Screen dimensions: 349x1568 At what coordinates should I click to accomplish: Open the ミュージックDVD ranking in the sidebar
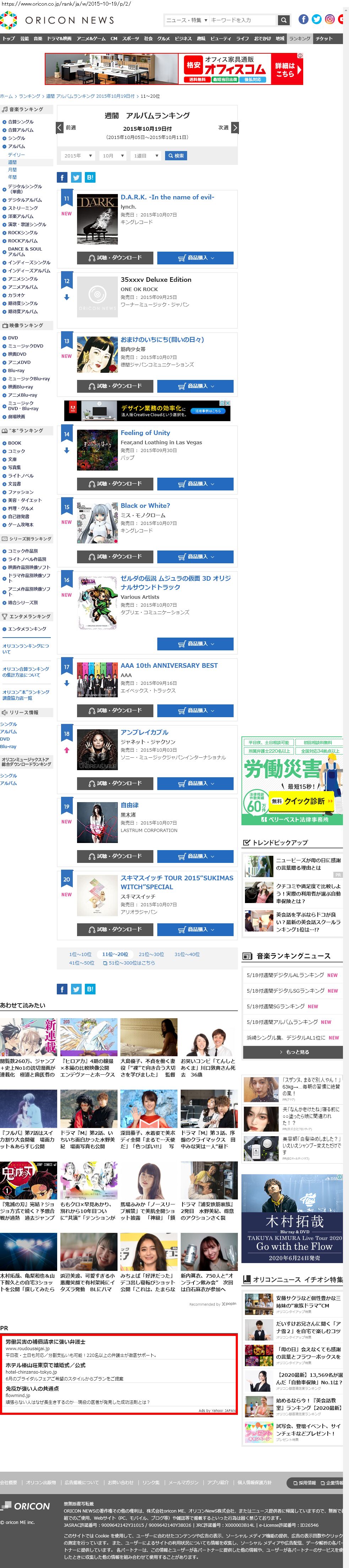(25, 346)
